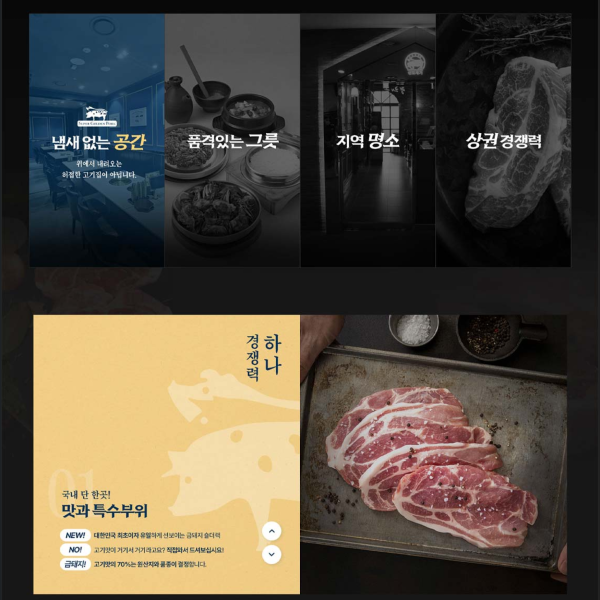Choose the 지역 명소 panel
600x600 pixels.
click(367, 141)
